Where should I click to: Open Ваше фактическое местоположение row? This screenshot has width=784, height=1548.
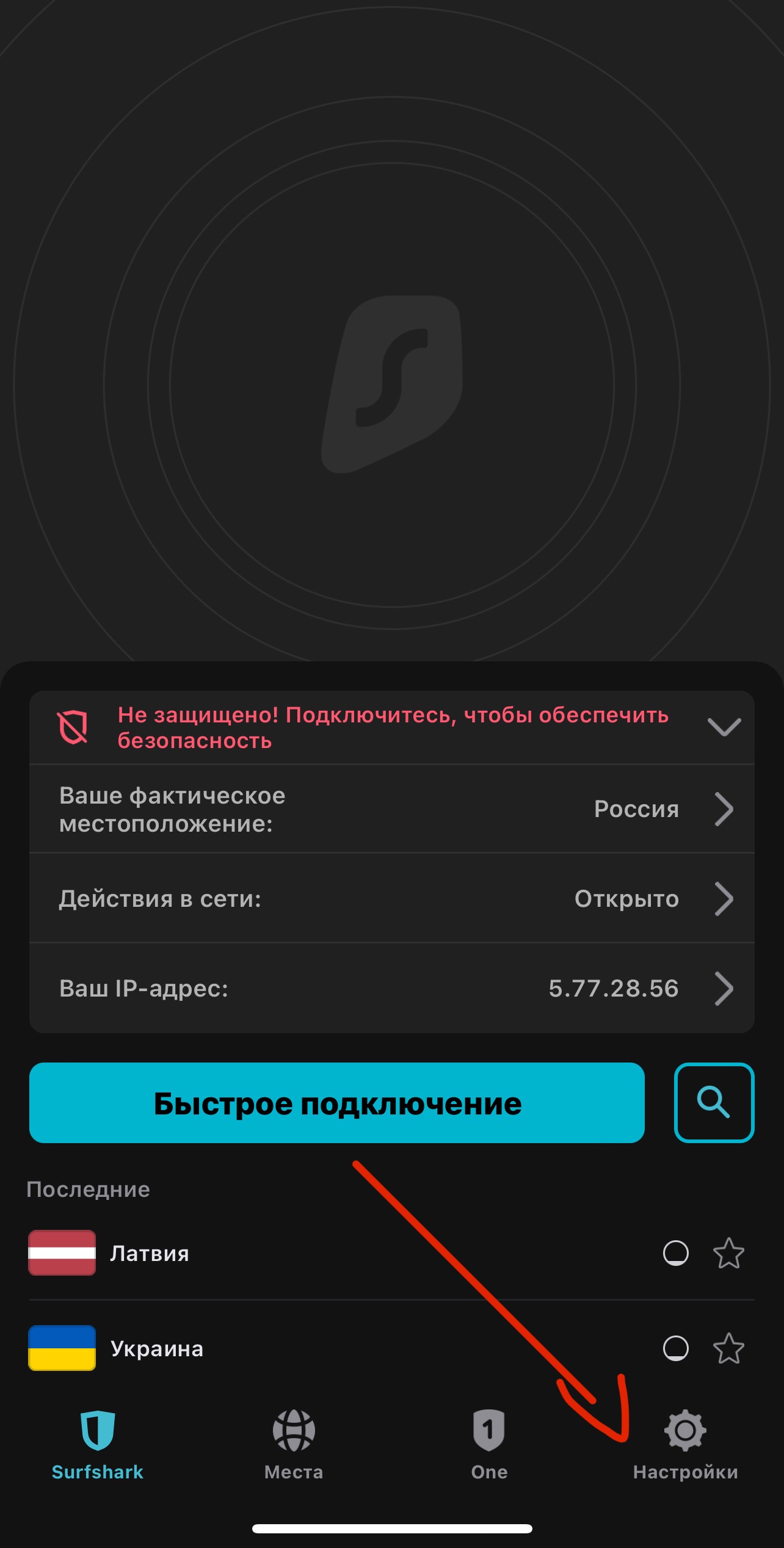392,809
